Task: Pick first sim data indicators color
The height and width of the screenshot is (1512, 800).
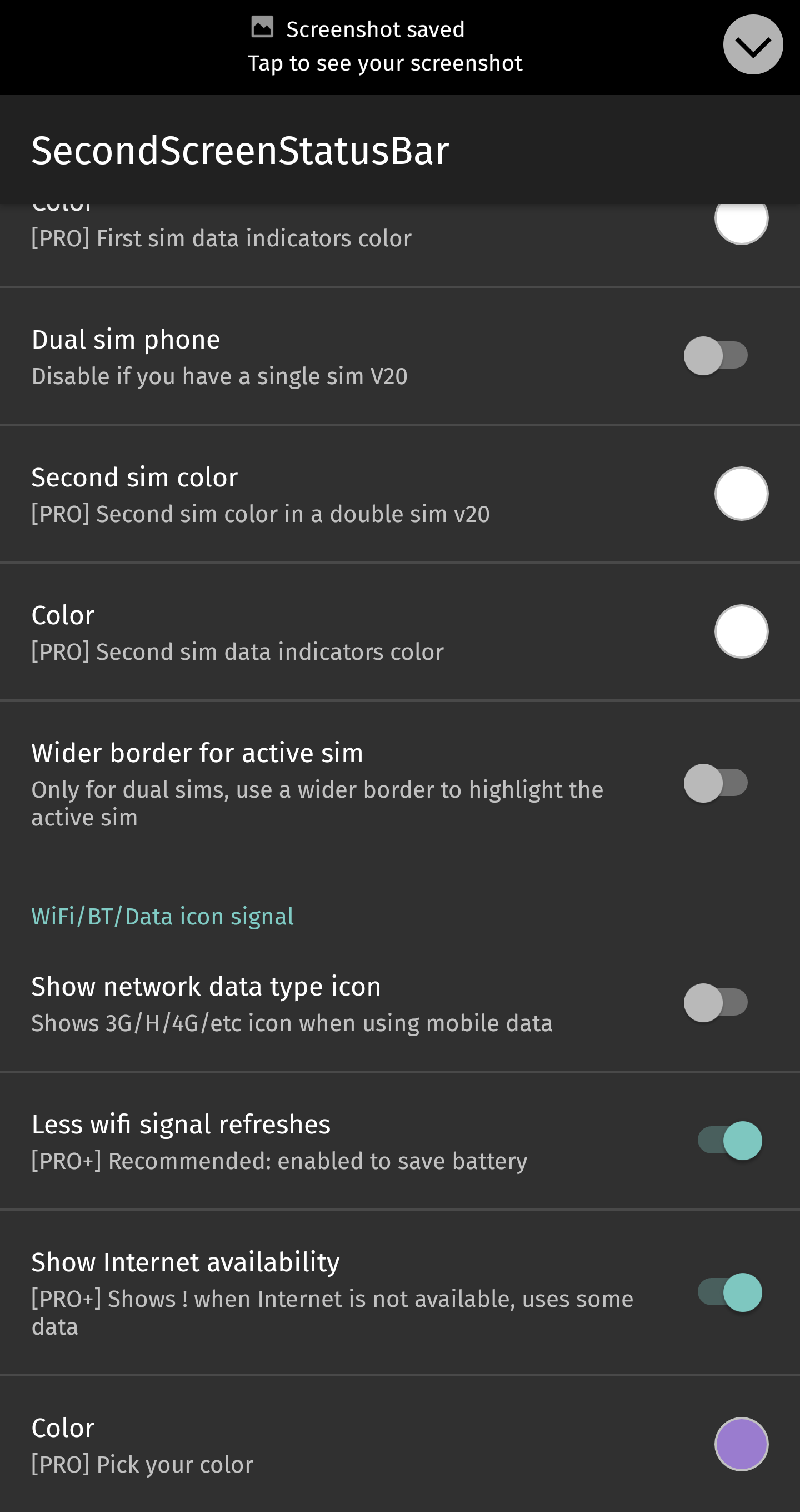Action: coord(741,221)
